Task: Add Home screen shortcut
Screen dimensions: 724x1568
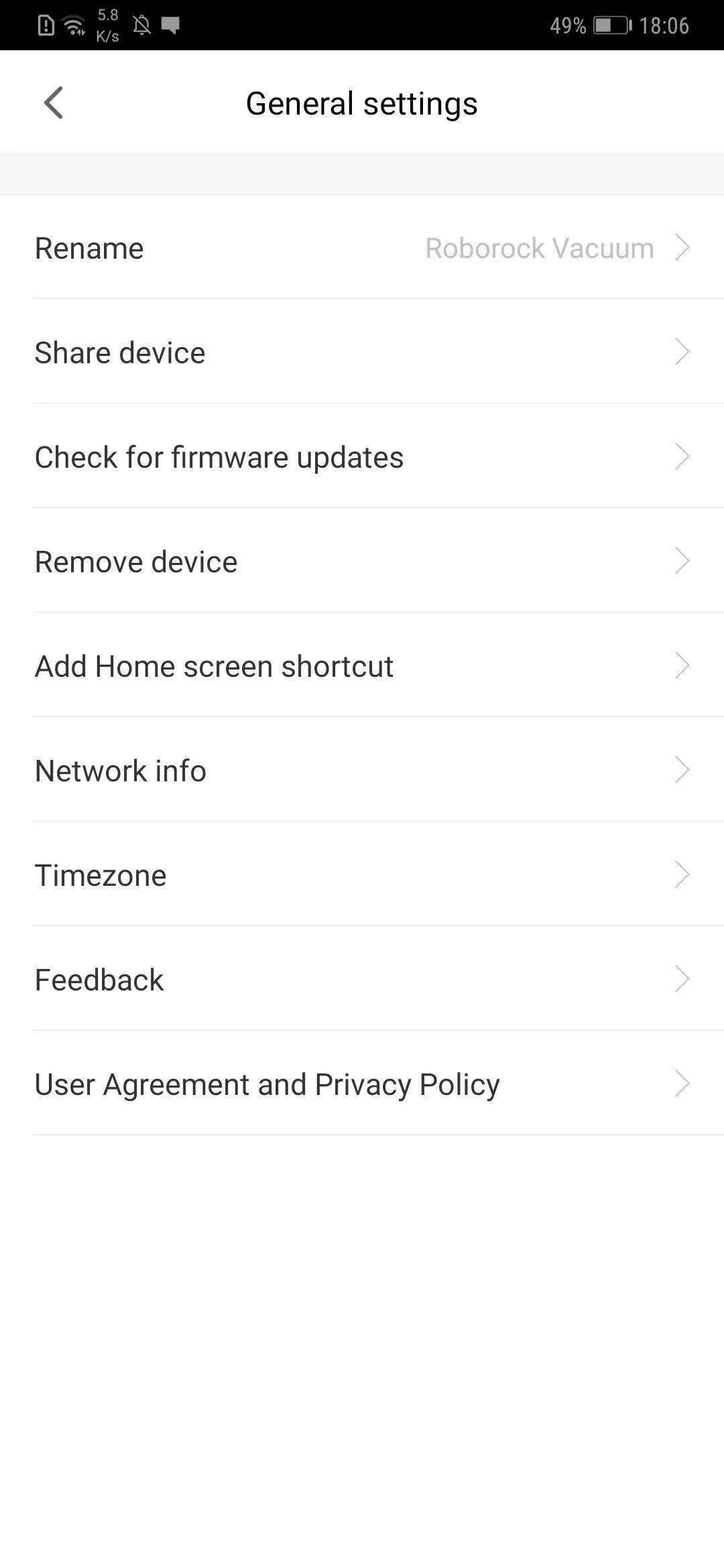Action: pyautogui.click(x=362, y=665)
